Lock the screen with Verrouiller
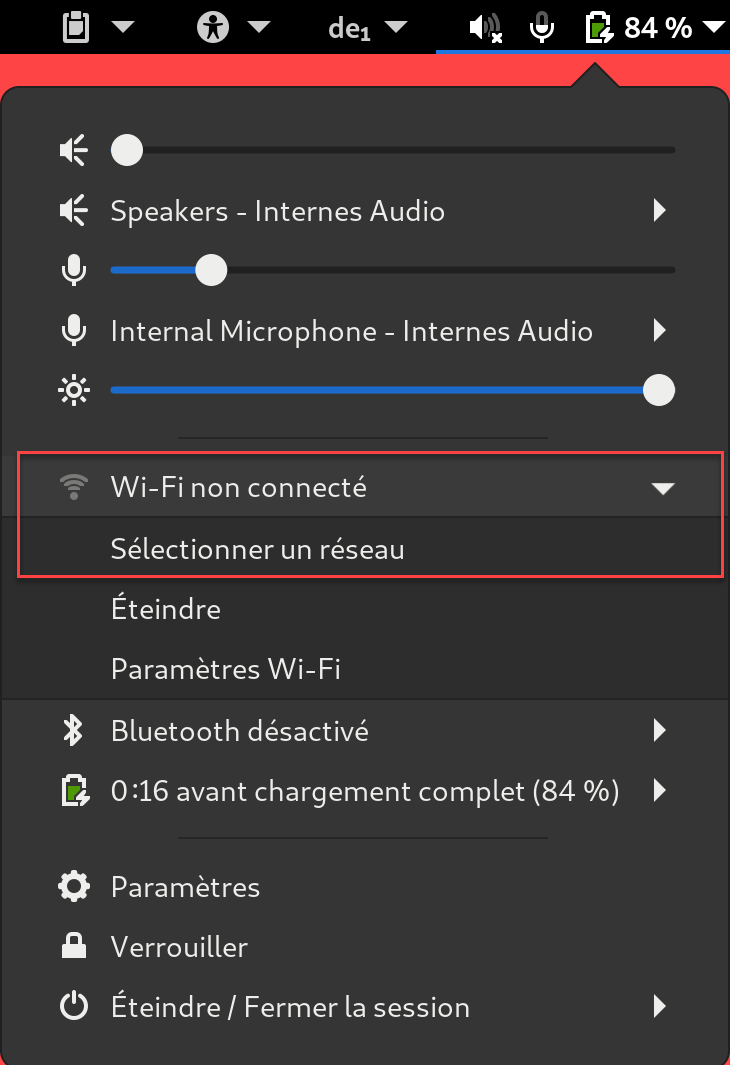Screen dimensions: 730x1065 (x=179, y=947)
